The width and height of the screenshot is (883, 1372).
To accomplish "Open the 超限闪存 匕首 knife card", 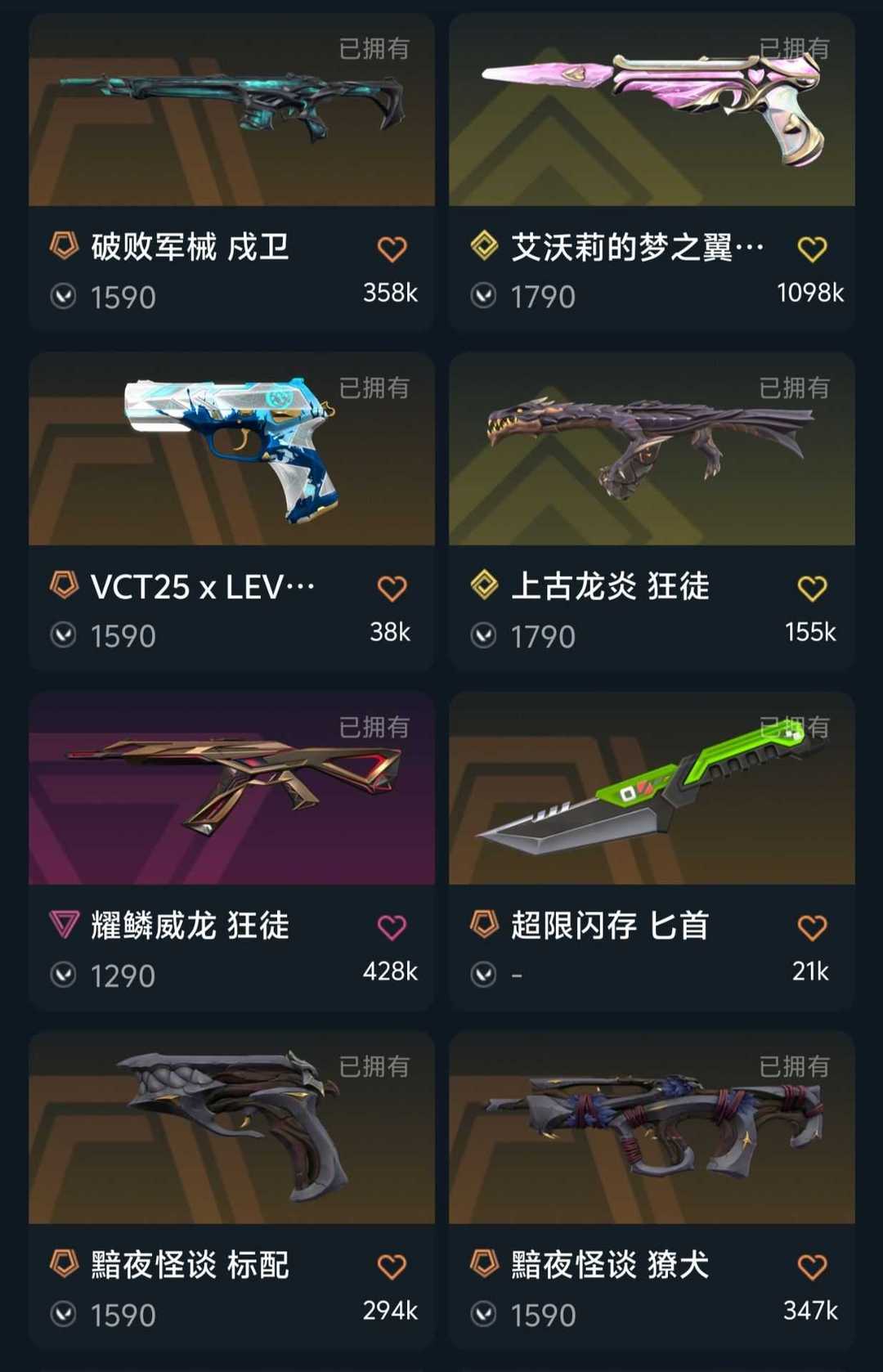I will (652, 851).
